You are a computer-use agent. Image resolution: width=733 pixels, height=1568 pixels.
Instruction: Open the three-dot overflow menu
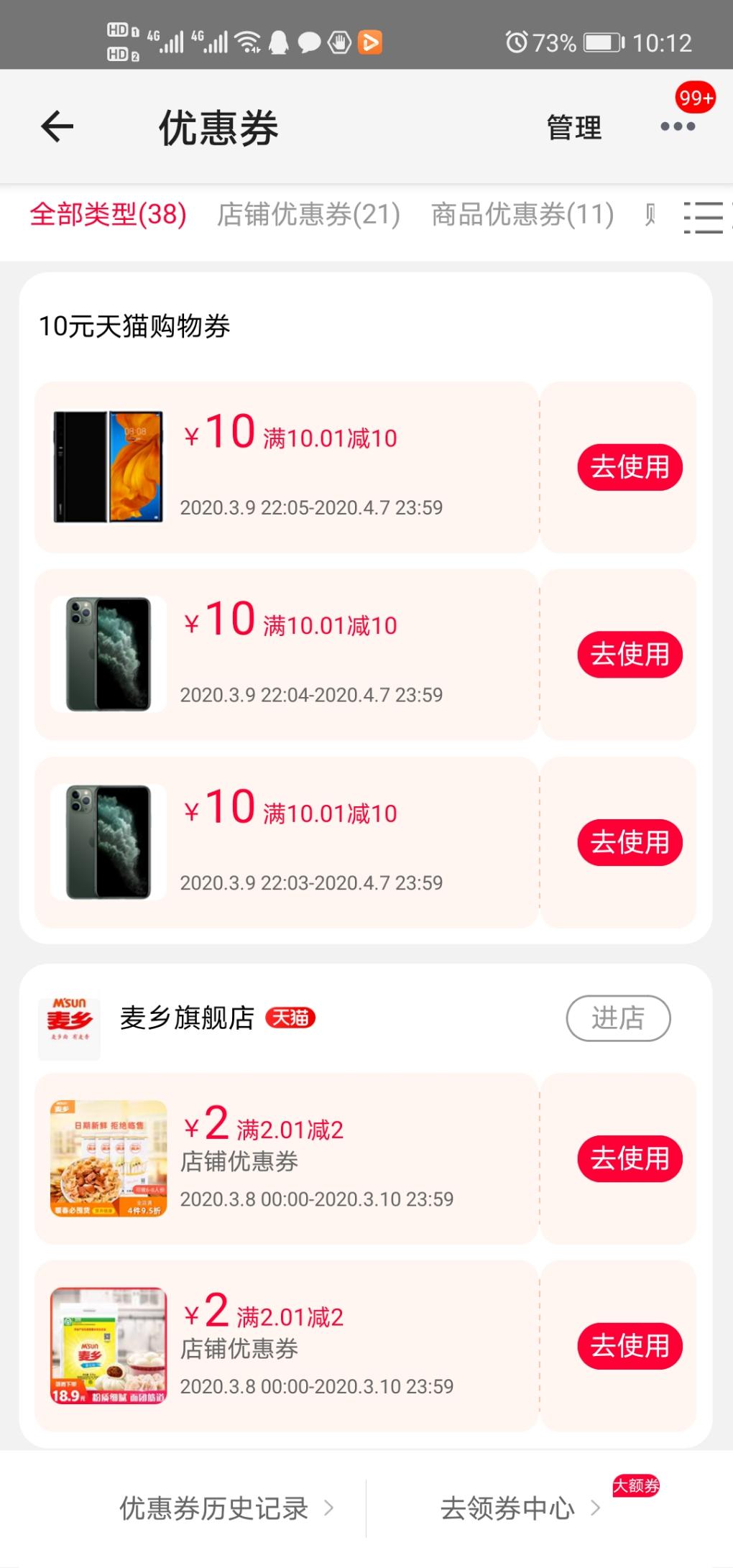[x=677, y=127]
